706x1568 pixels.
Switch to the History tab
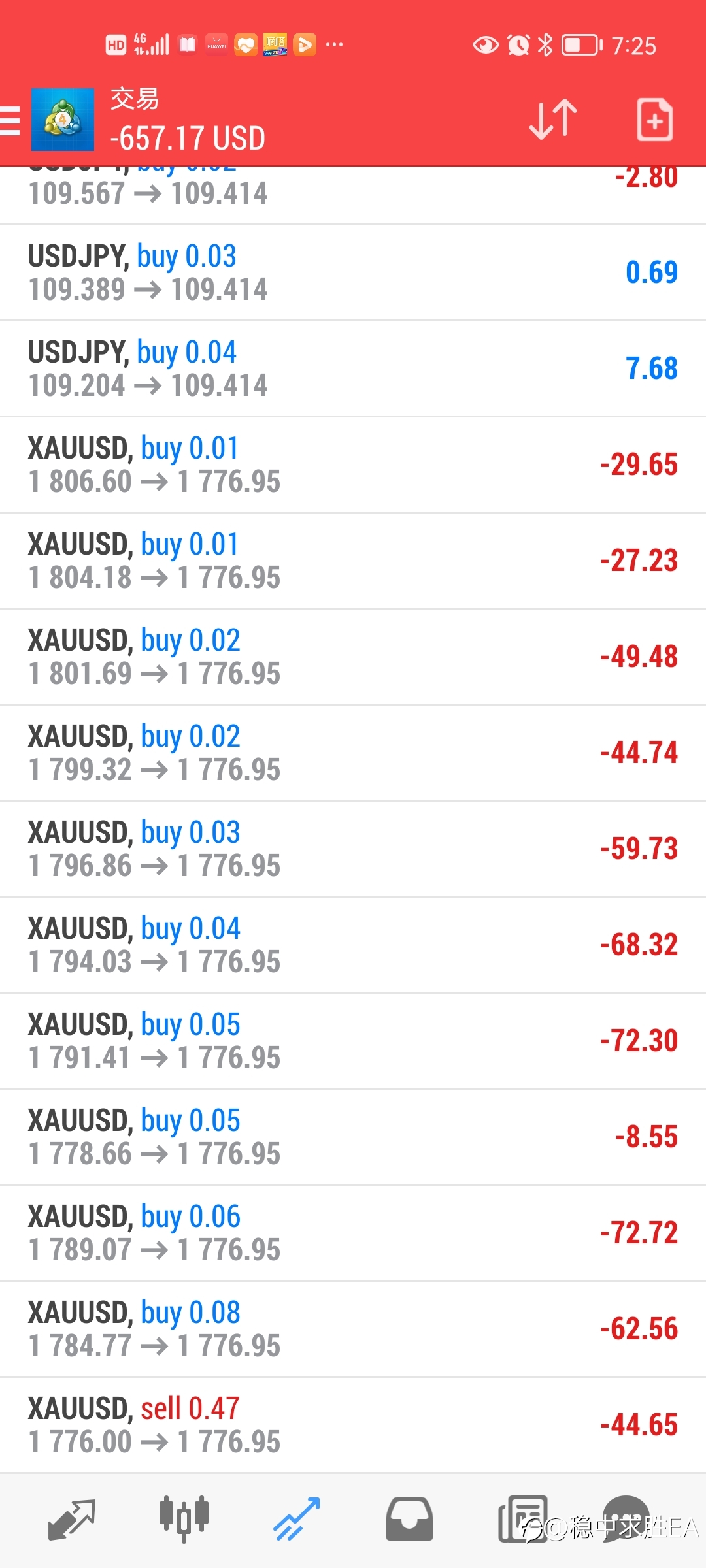(x=409, y=1520)
